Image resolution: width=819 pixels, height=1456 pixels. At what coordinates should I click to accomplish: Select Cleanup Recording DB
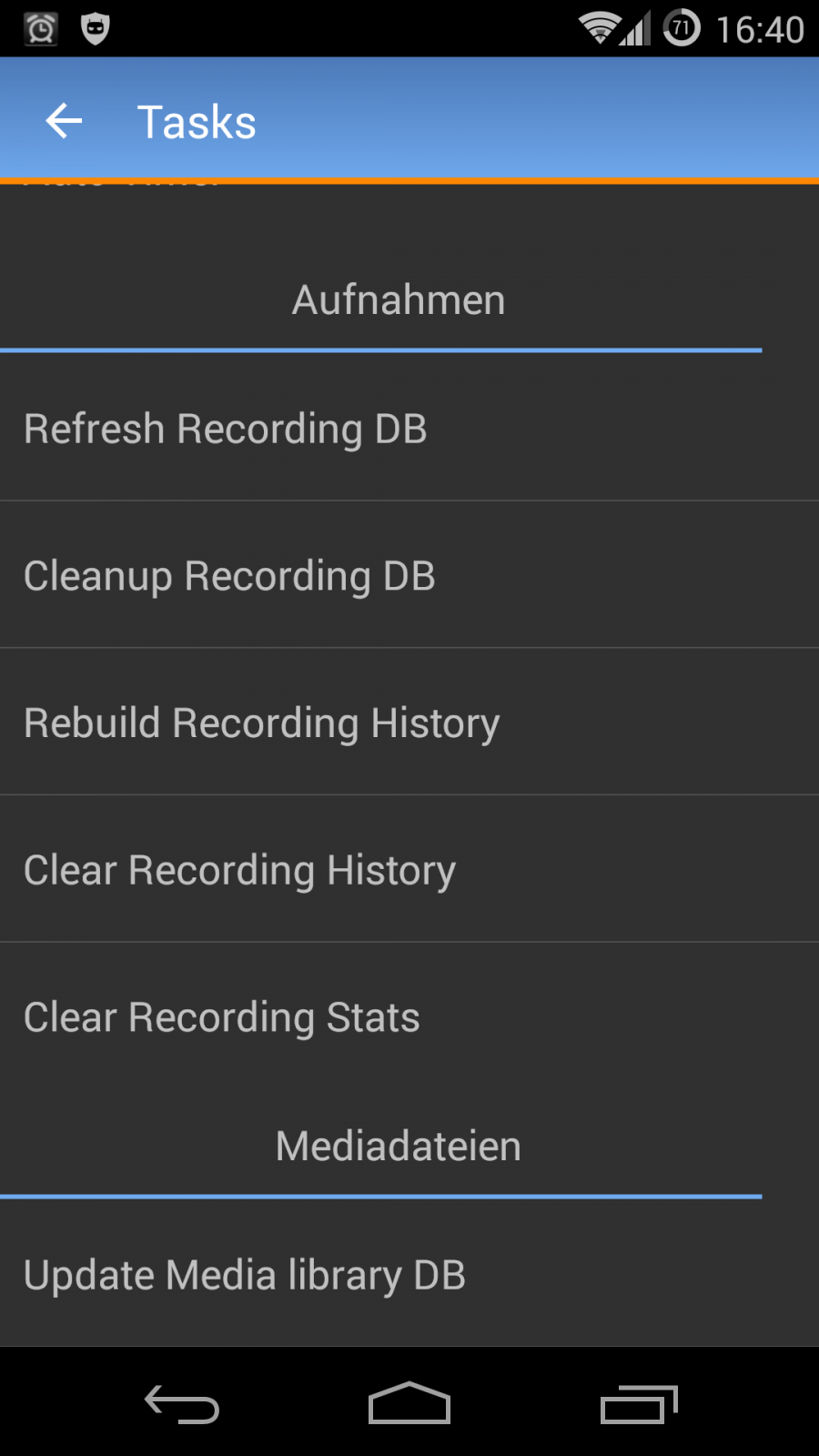pyautogui.click(x=409, y=575)
